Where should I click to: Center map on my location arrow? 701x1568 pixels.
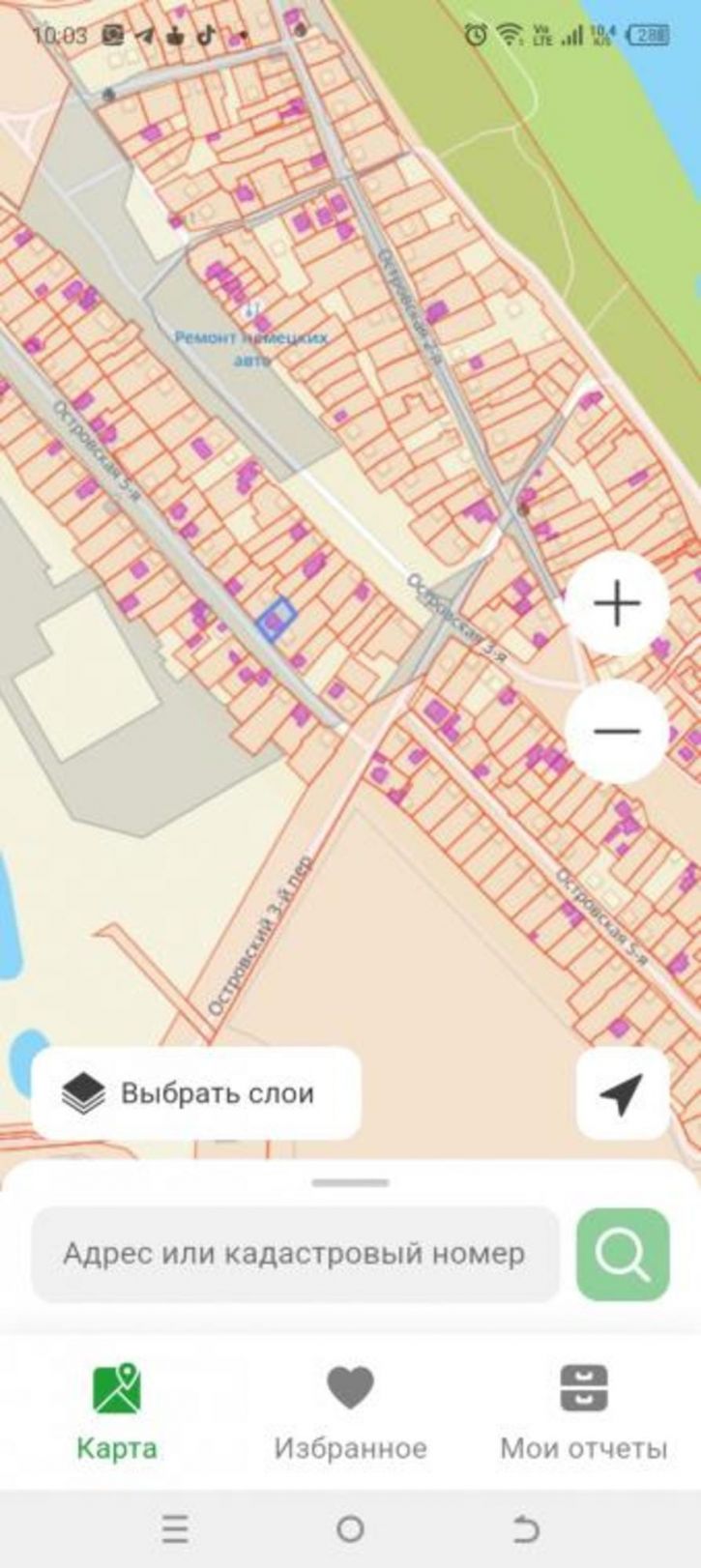(623, 1093)
